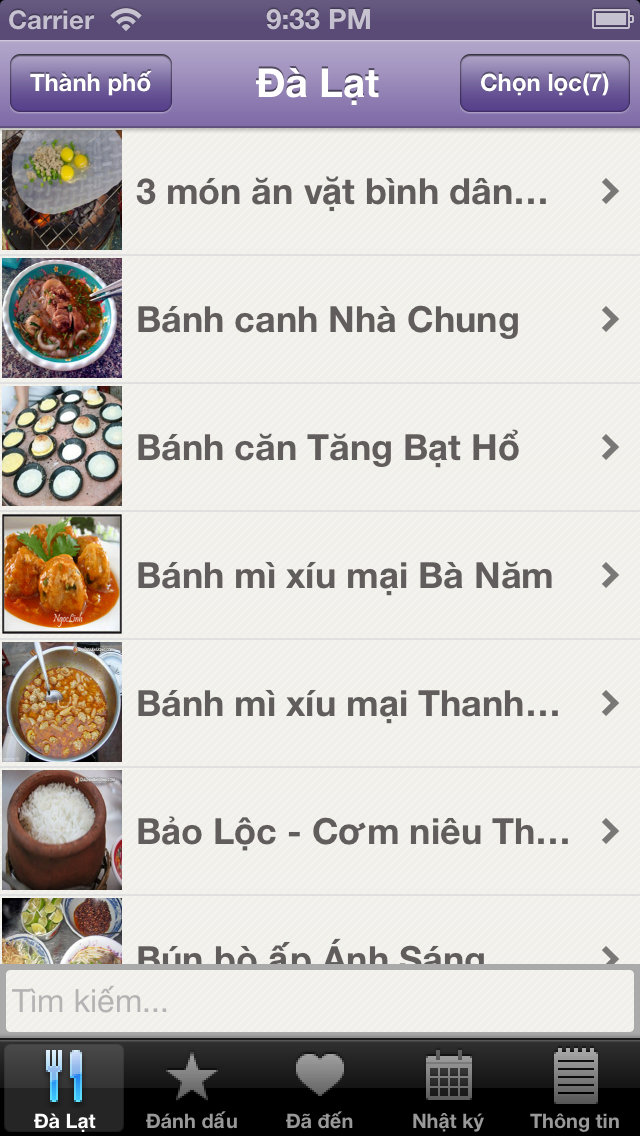Switch to the Đã đến tab

click(320, 1090)
